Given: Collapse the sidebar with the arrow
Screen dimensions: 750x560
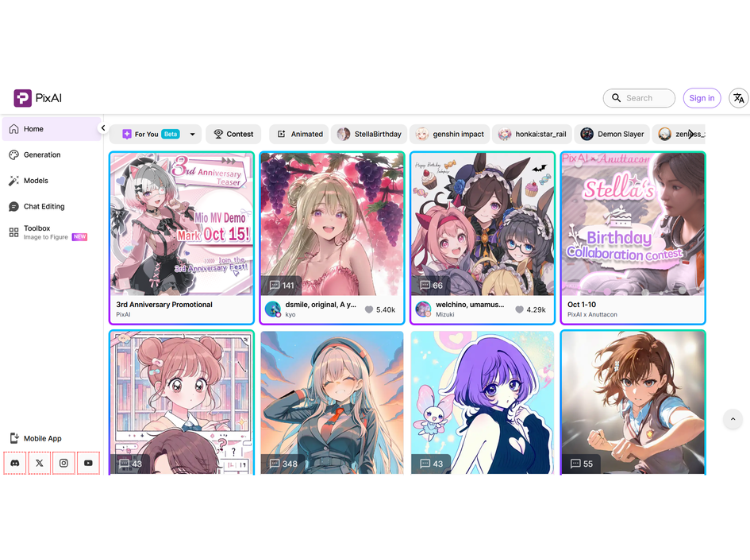Looking at the screenshot, I should (103, 128).
